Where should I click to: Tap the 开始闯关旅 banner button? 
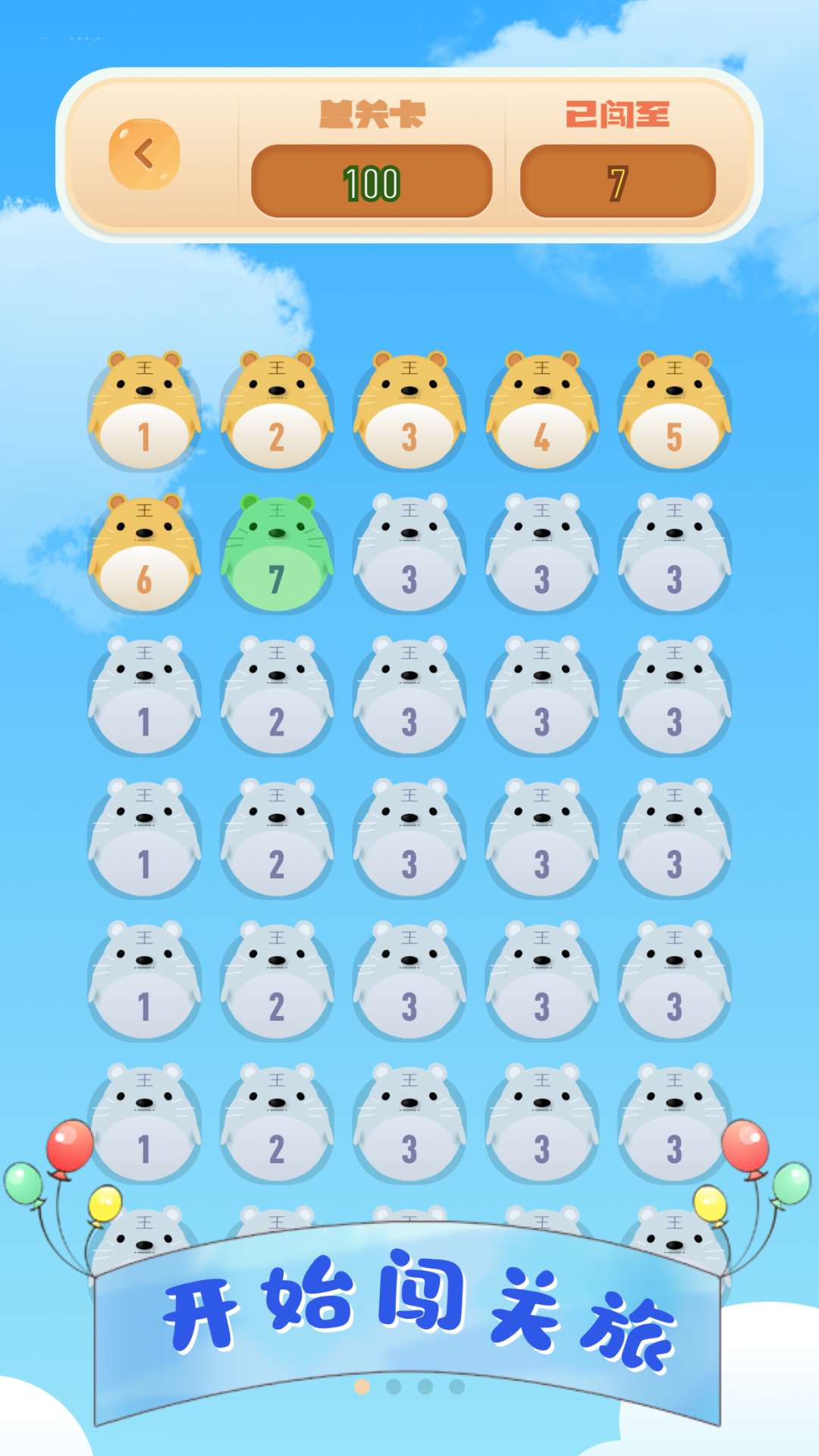pyautogui.click(x=409, y=1312)
